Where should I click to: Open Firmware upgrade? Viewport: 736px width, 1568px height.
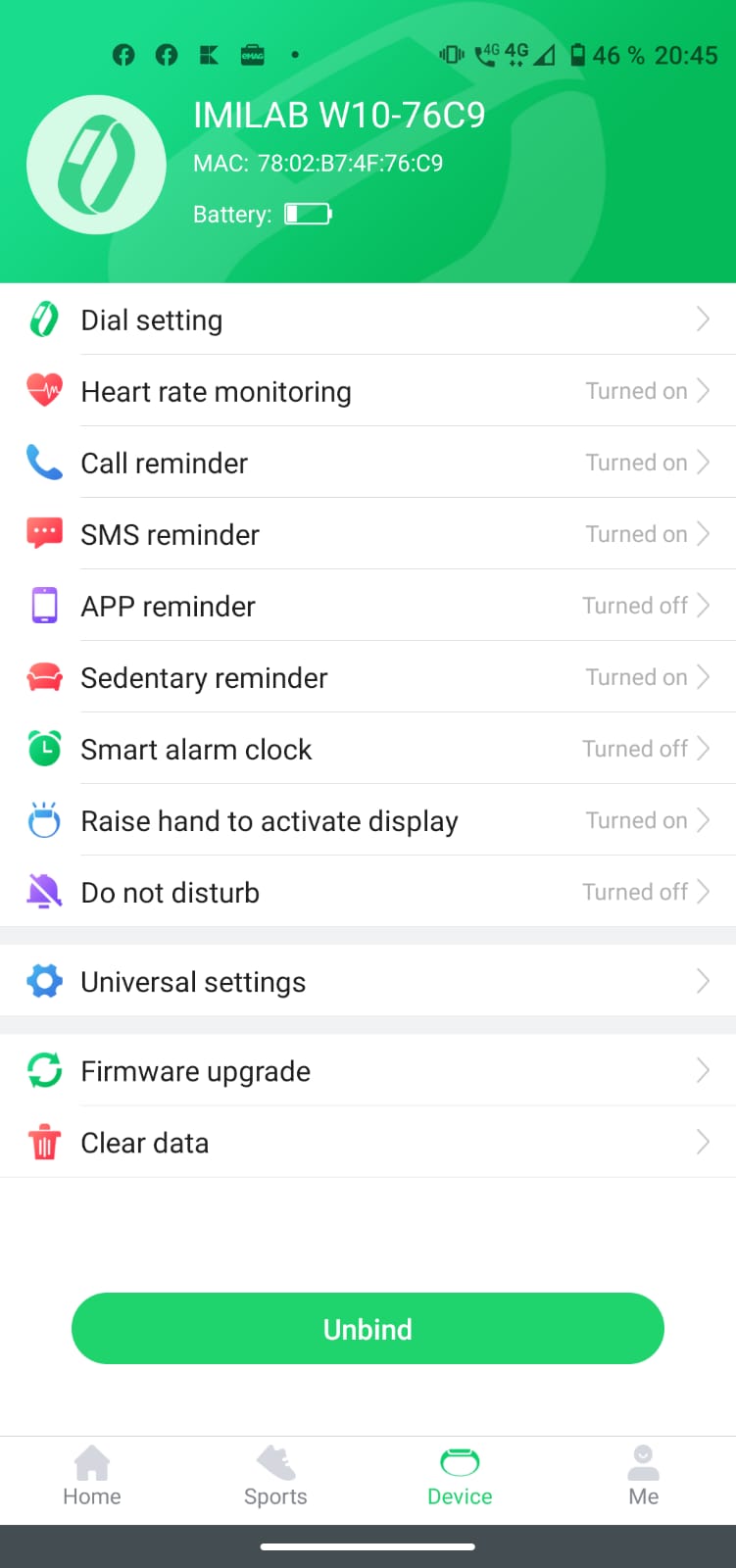[x=368, y=1070]
